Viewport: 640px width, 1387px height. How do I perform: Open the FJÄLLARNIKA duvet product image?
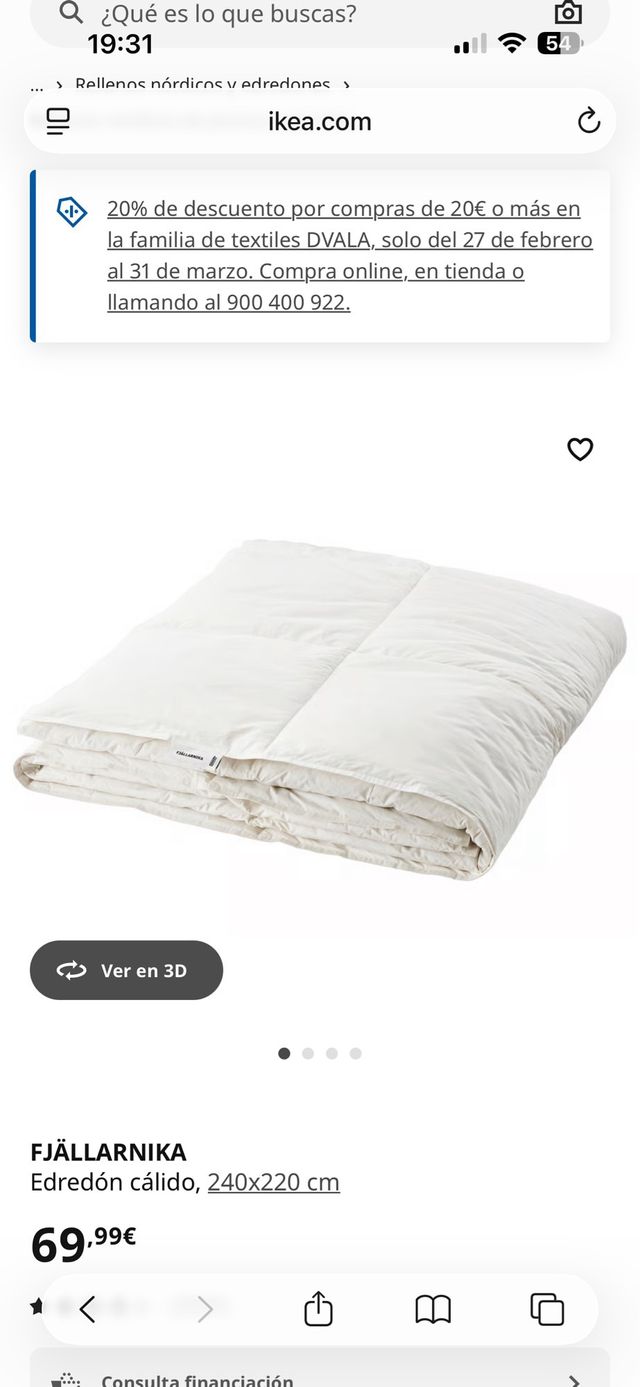320,710
